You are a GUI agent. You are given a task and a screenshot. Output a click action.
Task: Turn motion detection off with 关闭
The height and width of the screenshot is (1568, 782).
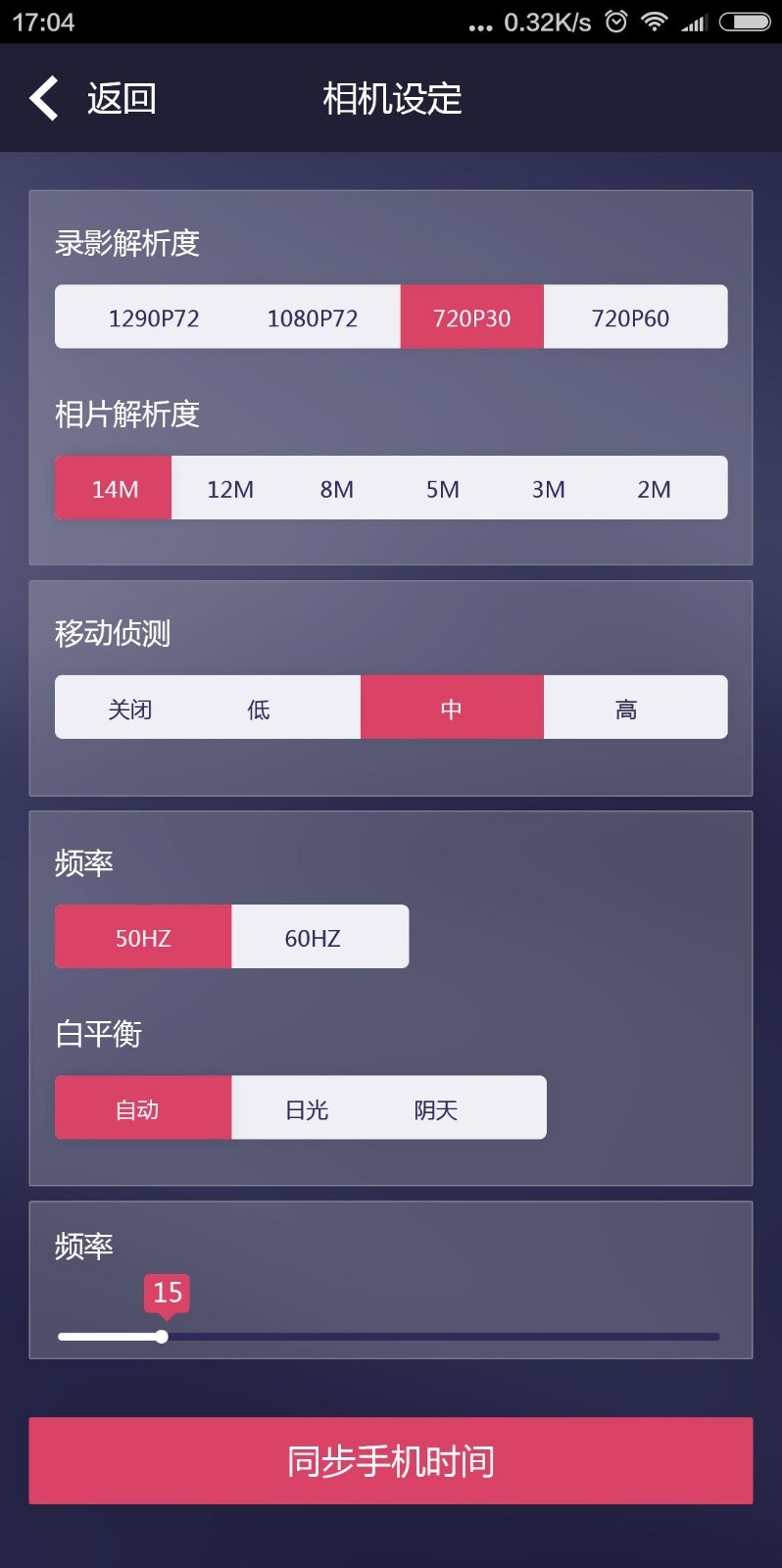tap(130, 708)
